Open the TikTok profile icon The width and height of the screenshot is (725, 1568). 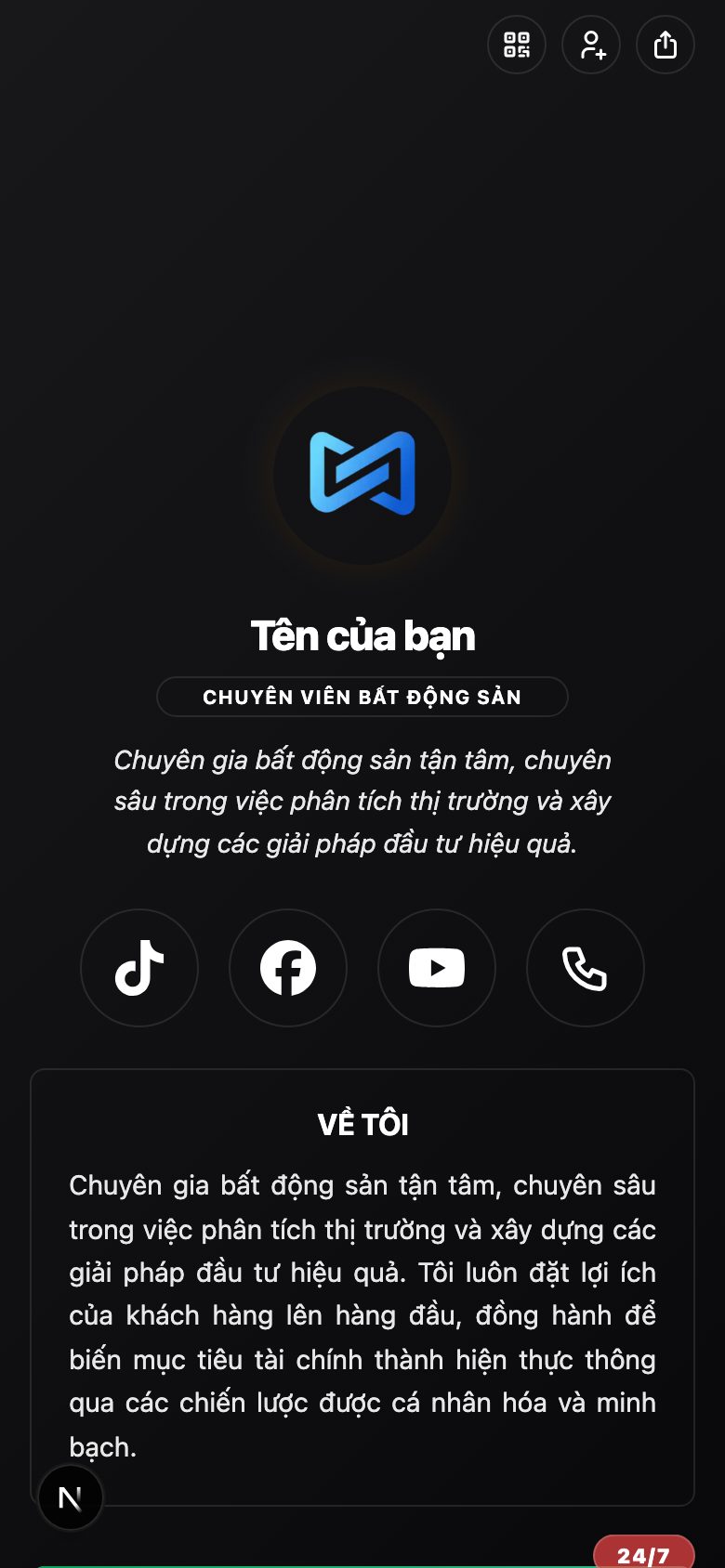click(x=139, y=967)
